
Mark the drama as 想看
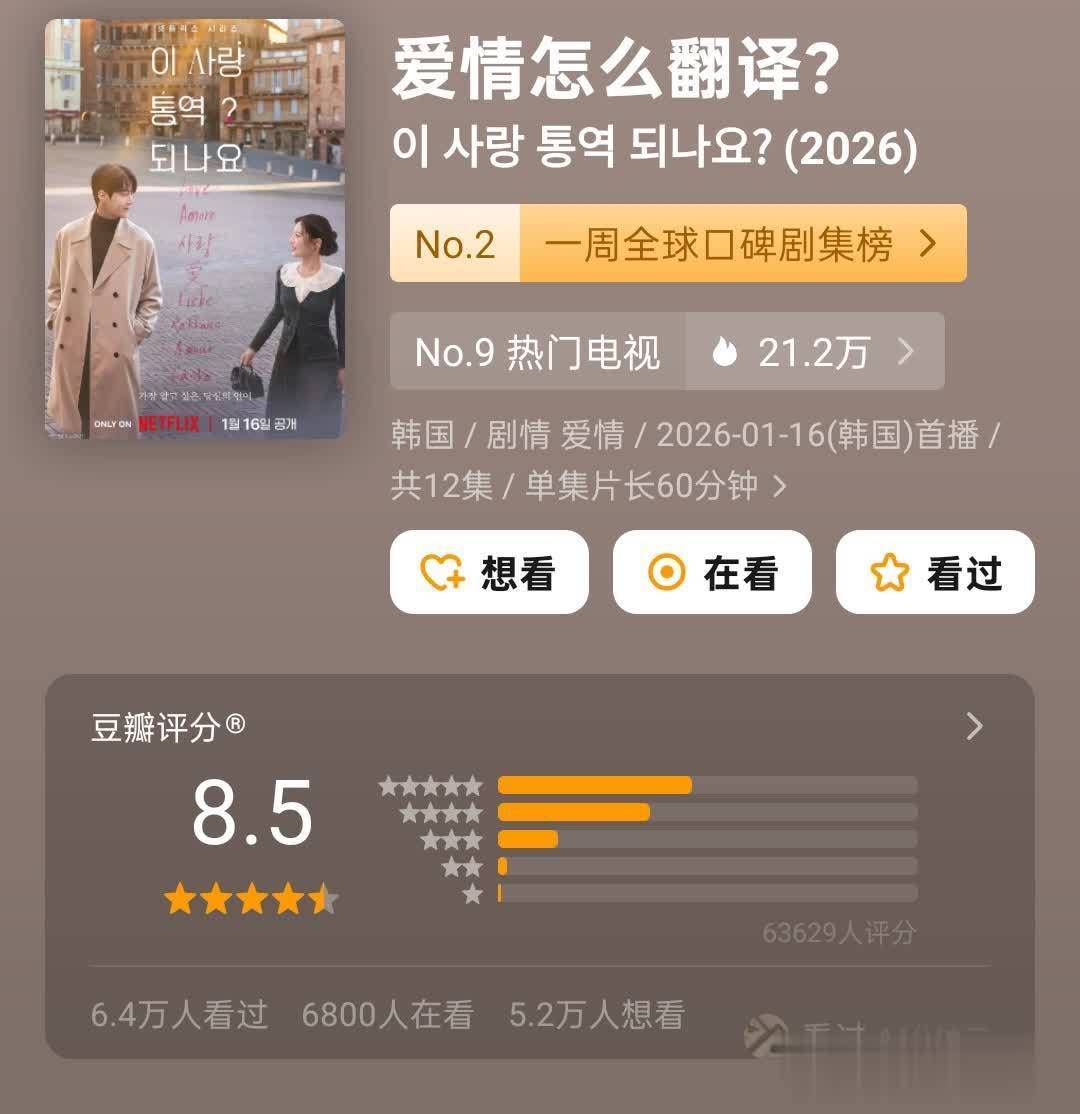pyautogui.click(x=489, y=573)
